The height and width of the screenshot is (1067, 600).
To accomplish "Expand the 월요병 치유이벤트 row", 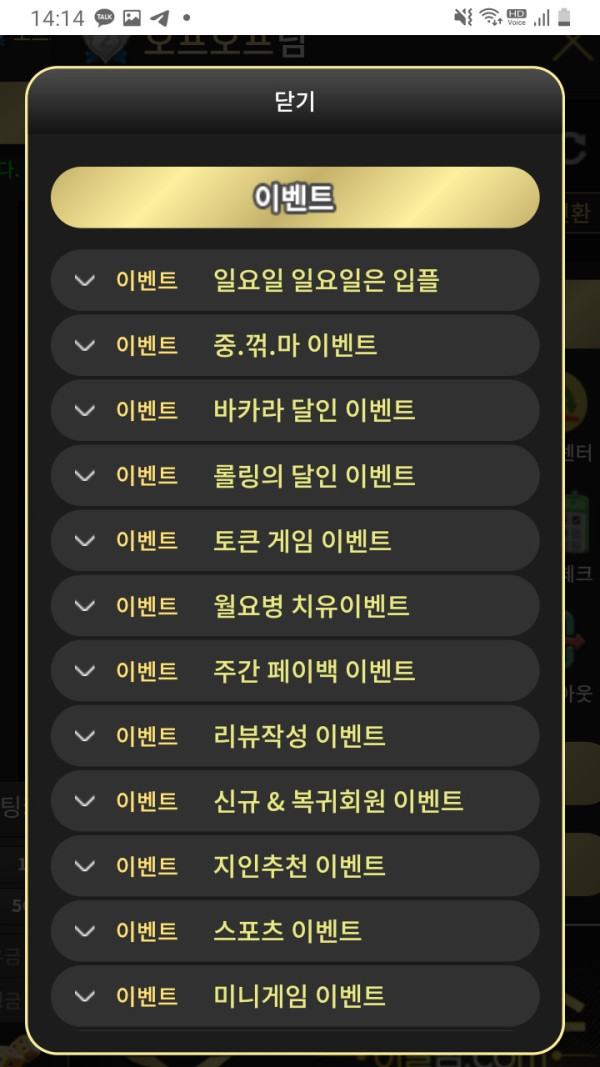I will click(x=294, y=606).
